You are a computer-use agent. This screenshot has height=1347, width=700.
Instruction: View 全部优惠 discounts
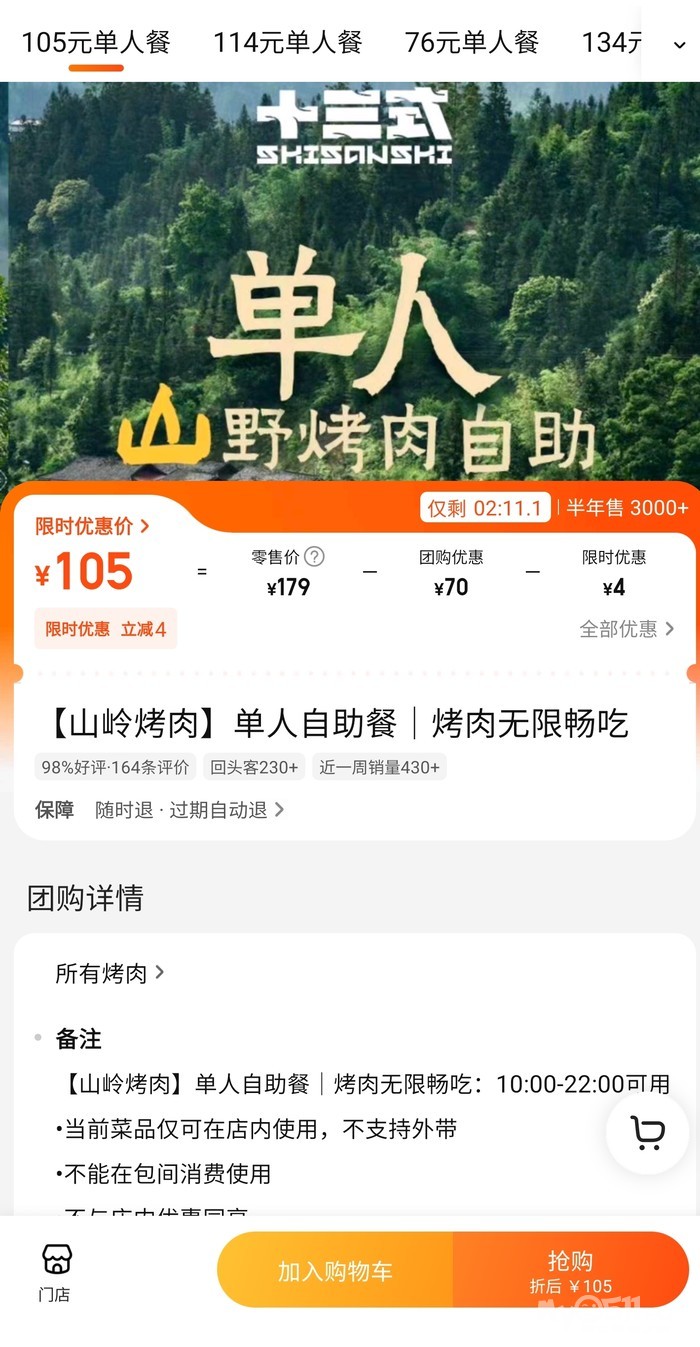[627, 629]
